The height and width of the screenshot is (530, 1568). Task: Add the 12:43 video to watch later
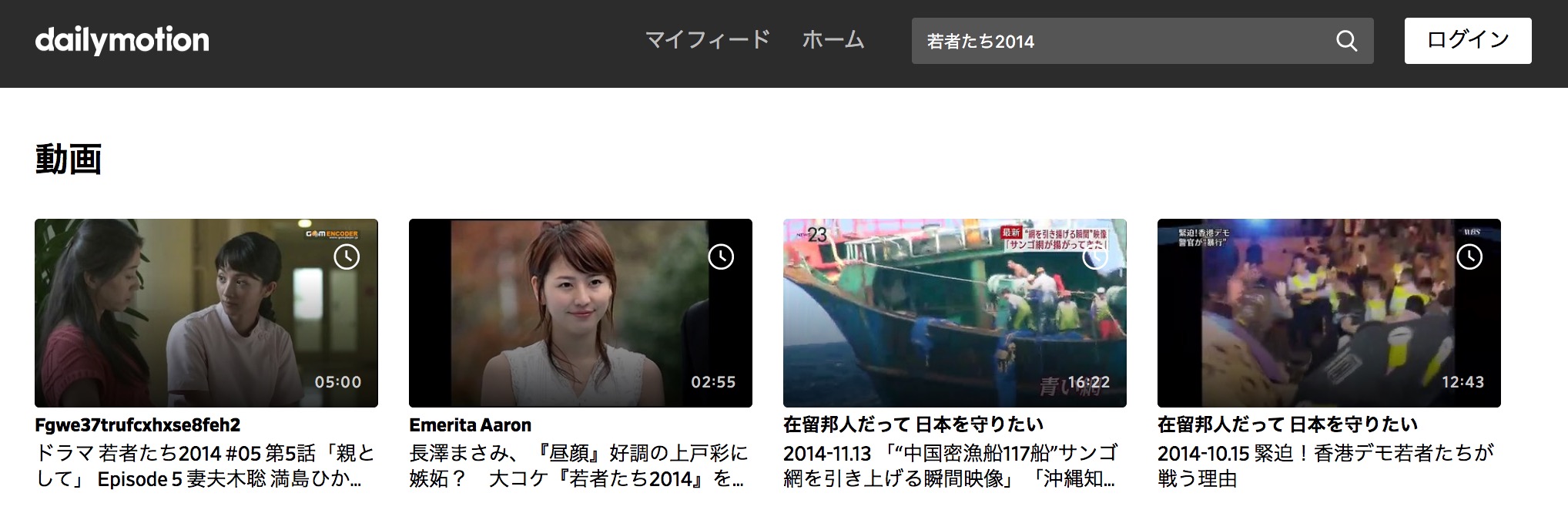pyautogui.click(x=1469, y=257)
